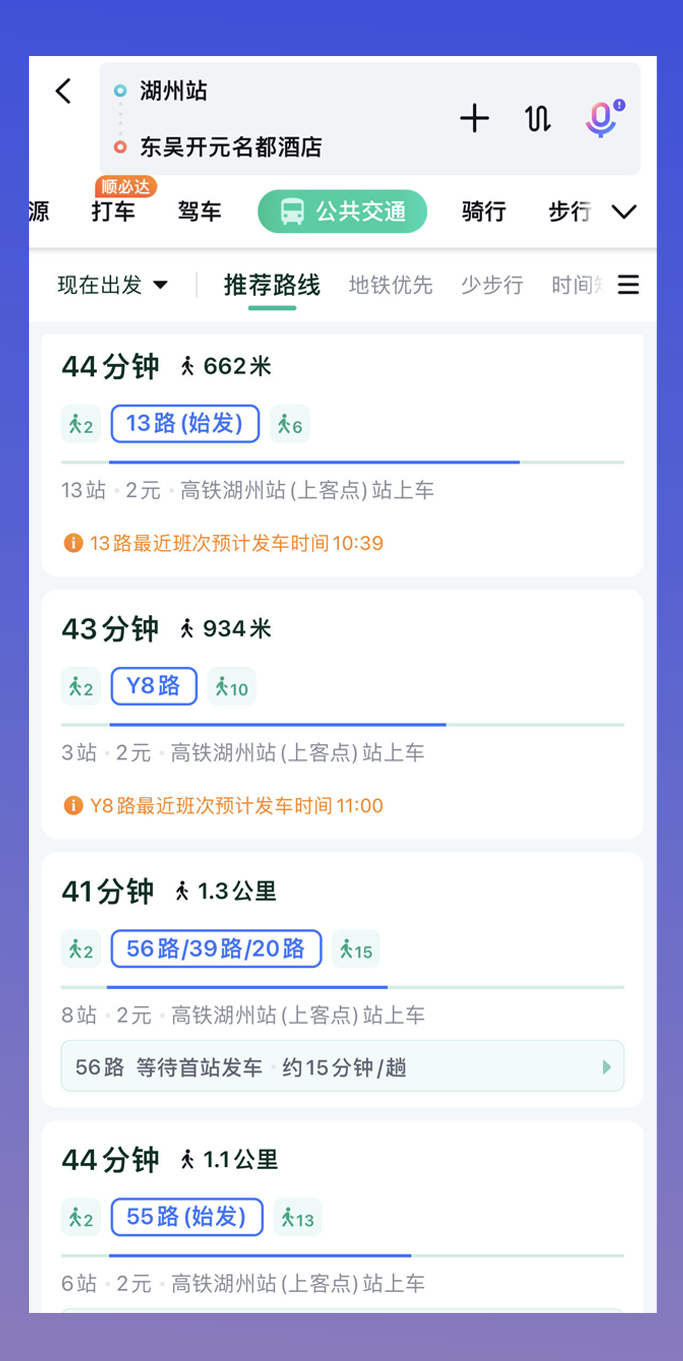
Task: Select the 少步行 filter
Action: pos(492,286)
